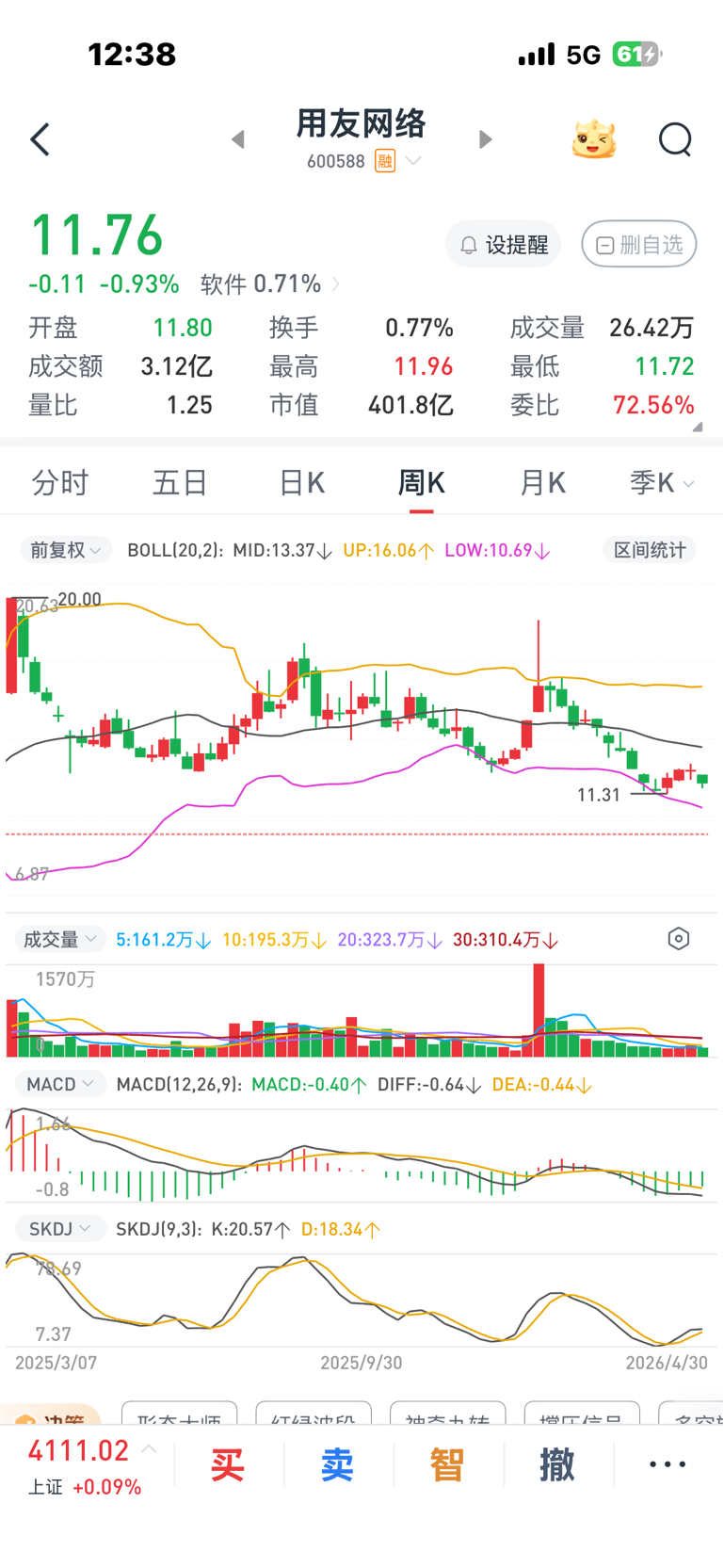Tap the 卖 sell button
724x1568 pixels.
click(337, 1464)
